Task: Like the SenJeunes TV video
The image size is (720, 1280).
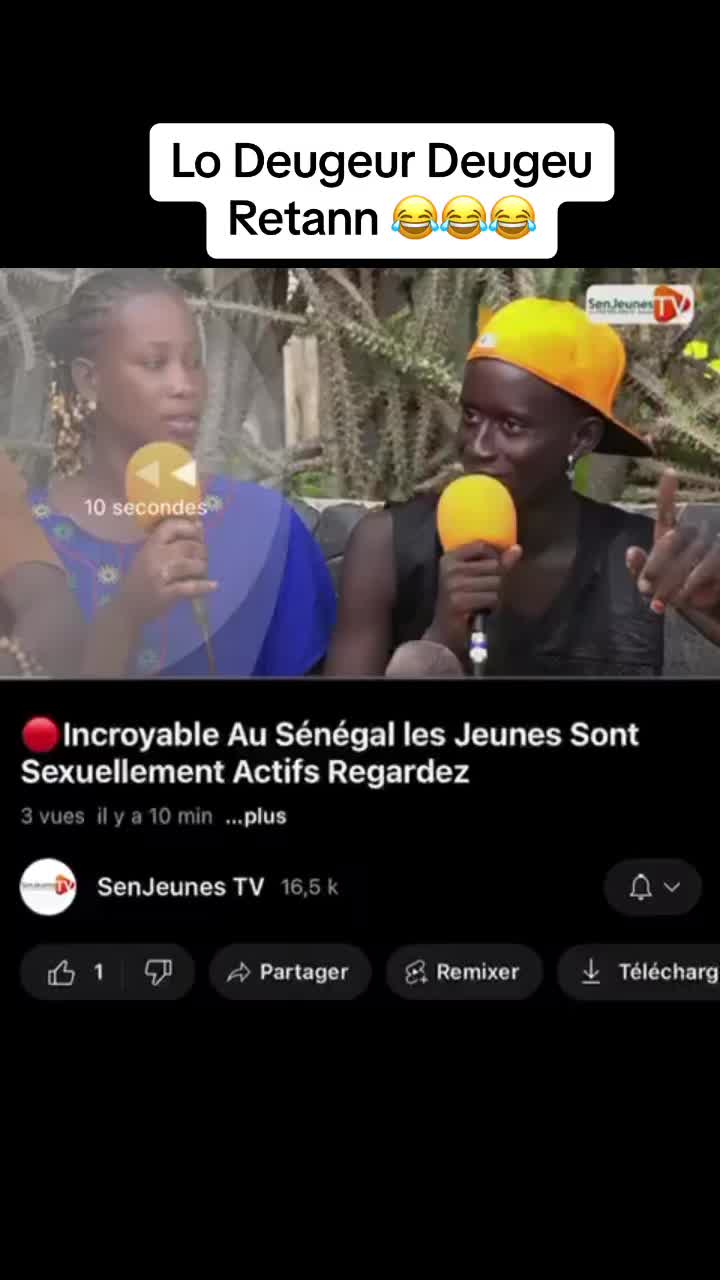Action: tap(73, 972)
